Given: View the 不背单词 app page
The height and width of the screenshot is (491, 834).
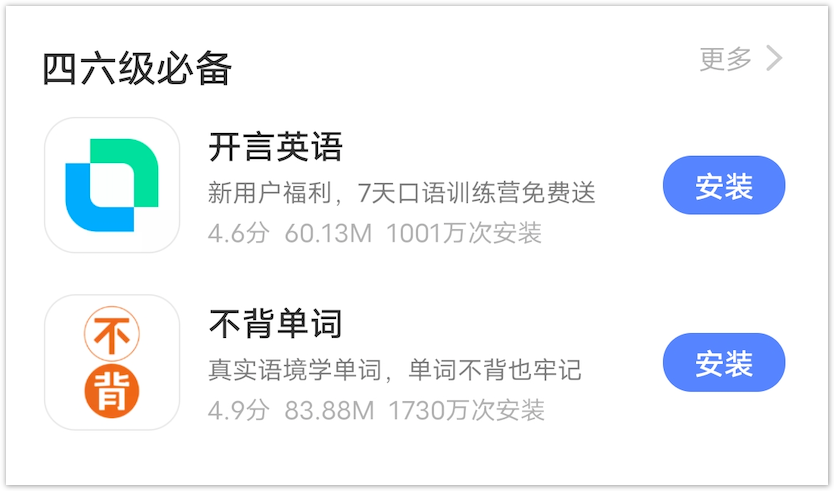Looking at the screenshot, I should 275,324.
